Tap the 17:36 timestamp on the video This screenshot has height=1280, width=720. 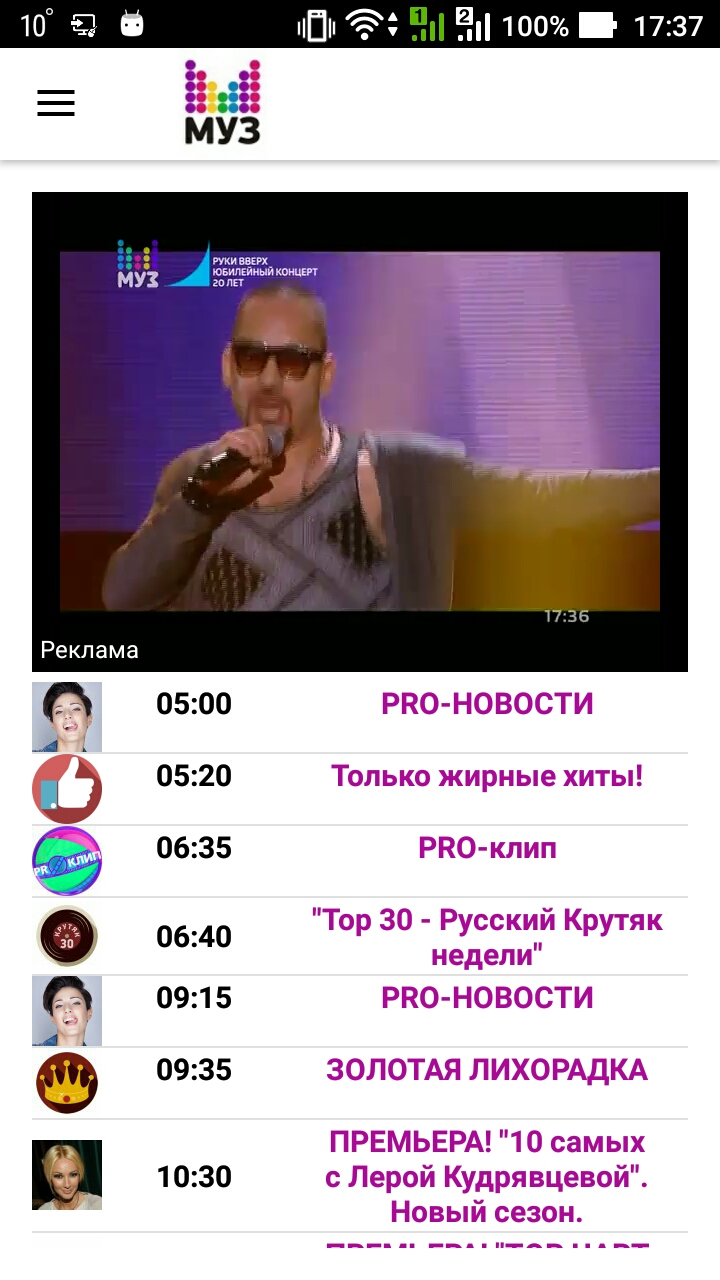point(568,617)
